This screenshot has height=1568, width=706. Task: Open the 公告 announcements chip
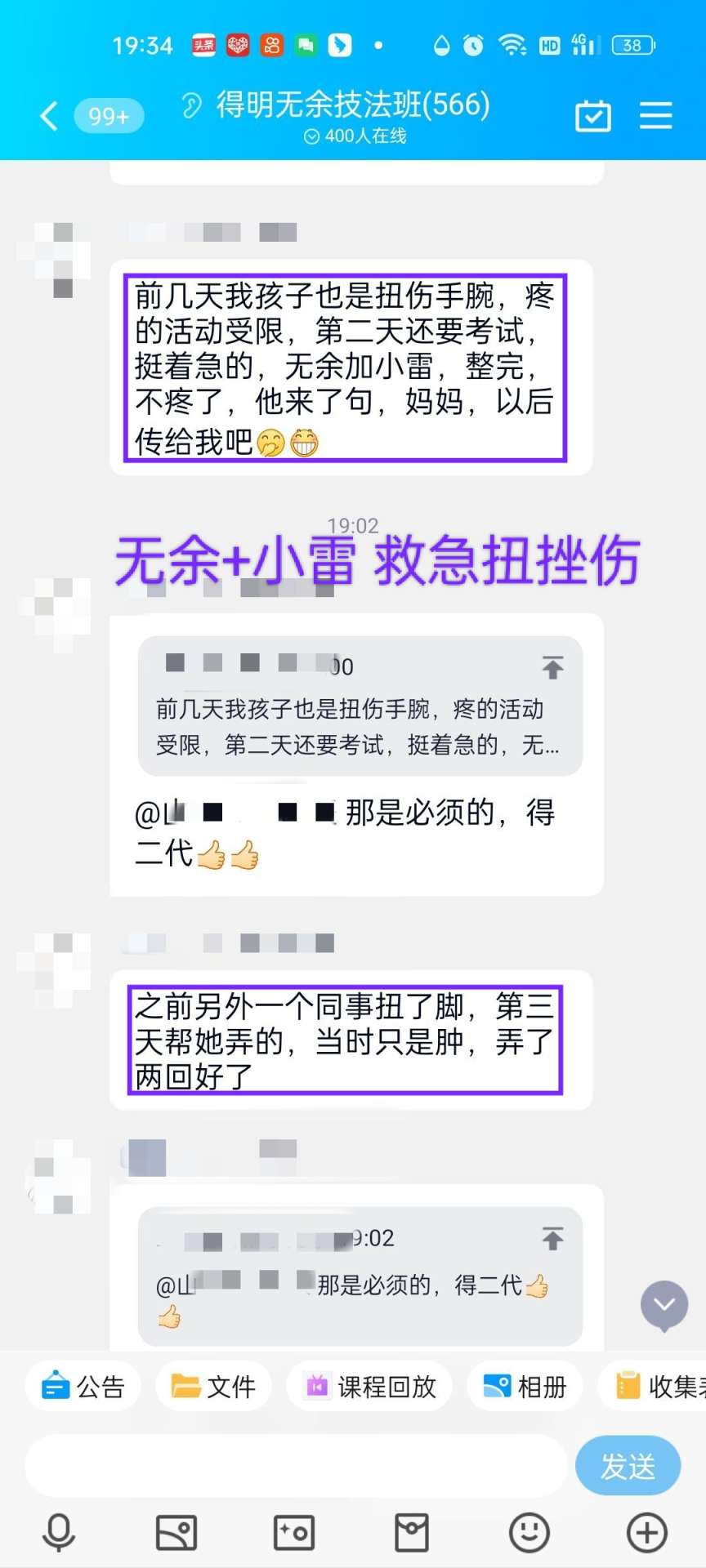pos(83,1386)
